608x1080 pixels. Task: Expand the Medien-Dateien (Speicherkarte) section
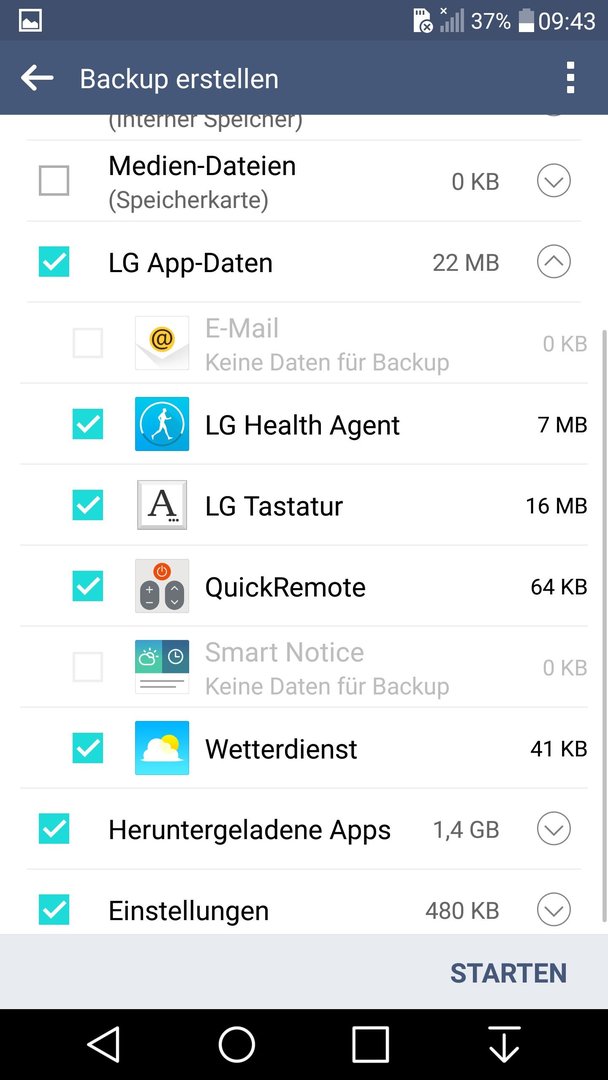pos(554,181)
